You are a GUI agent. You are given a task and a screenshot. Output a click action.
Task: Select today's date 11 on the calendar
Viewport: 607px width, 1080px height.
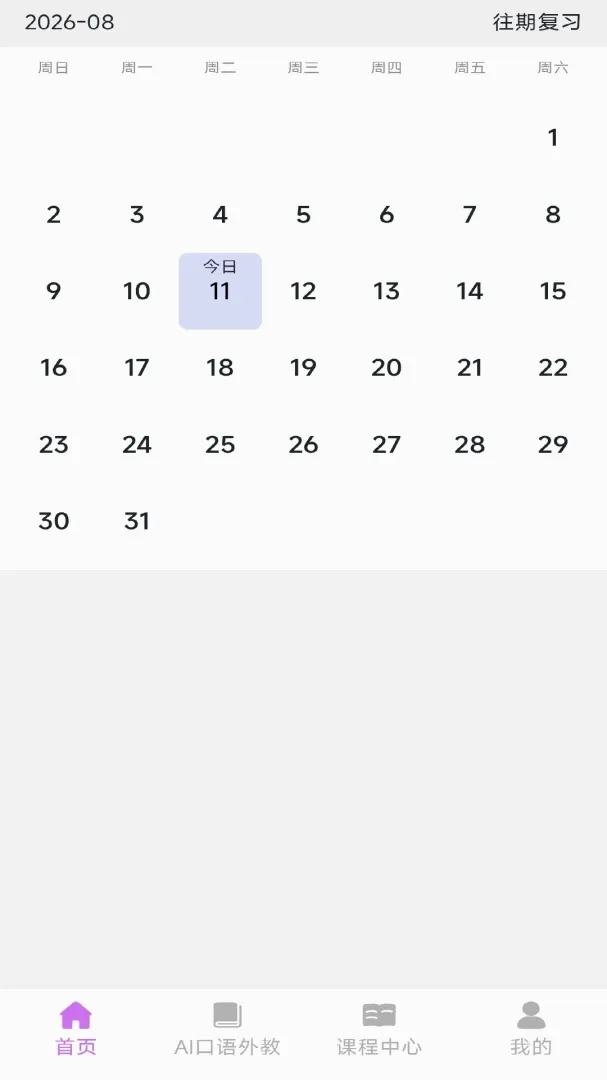pyautogui.click(x=220, y=291)
